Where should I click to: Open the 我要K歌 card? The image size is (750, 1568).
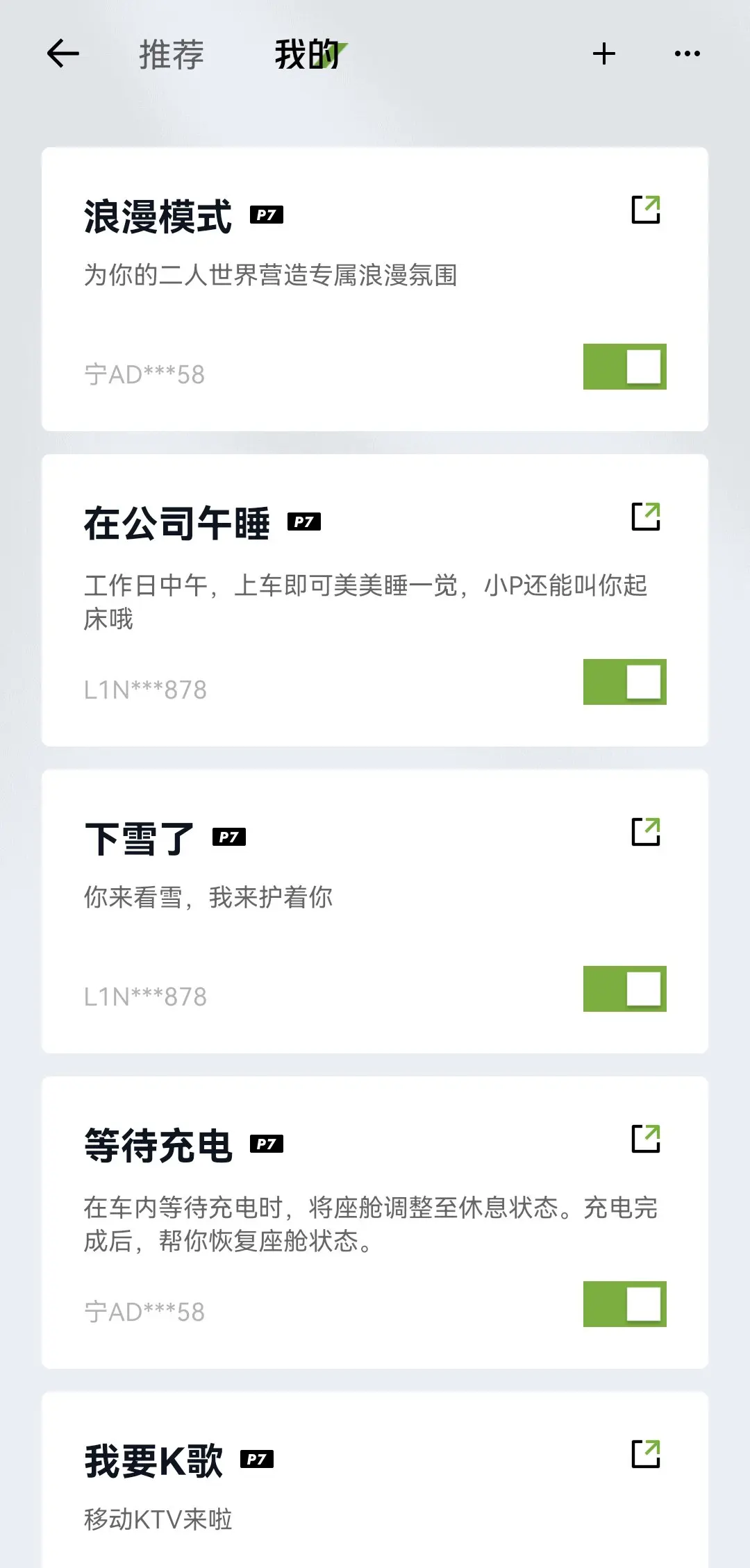[x=375, y=1480]
